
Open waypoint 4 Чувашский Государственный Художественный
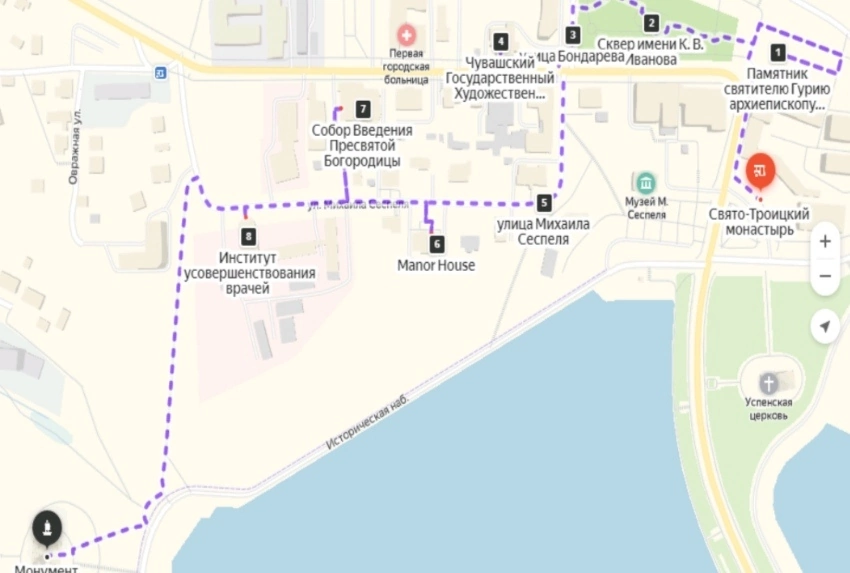pos(500,42)
